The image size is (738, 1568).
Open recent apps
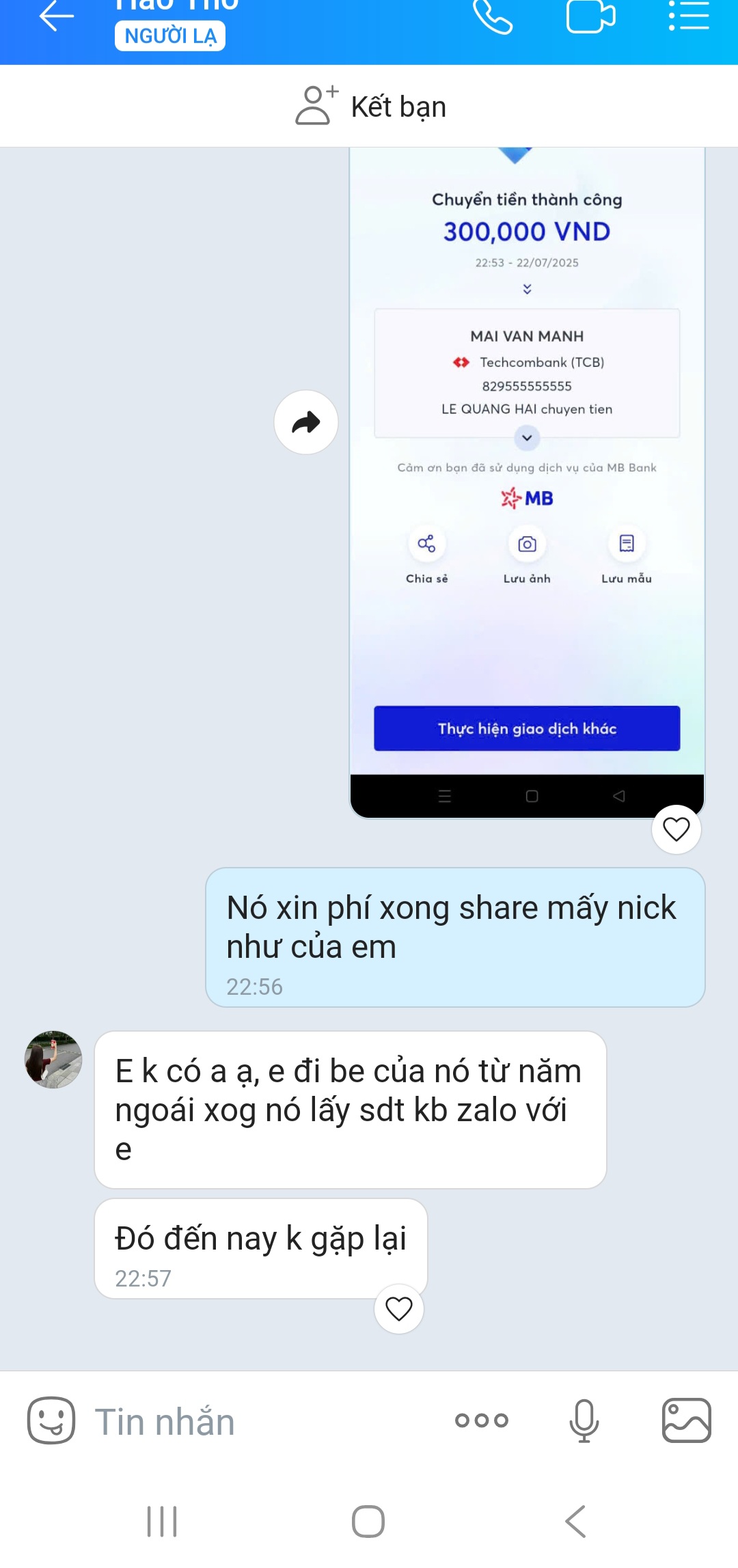(x=162, y=1522)
